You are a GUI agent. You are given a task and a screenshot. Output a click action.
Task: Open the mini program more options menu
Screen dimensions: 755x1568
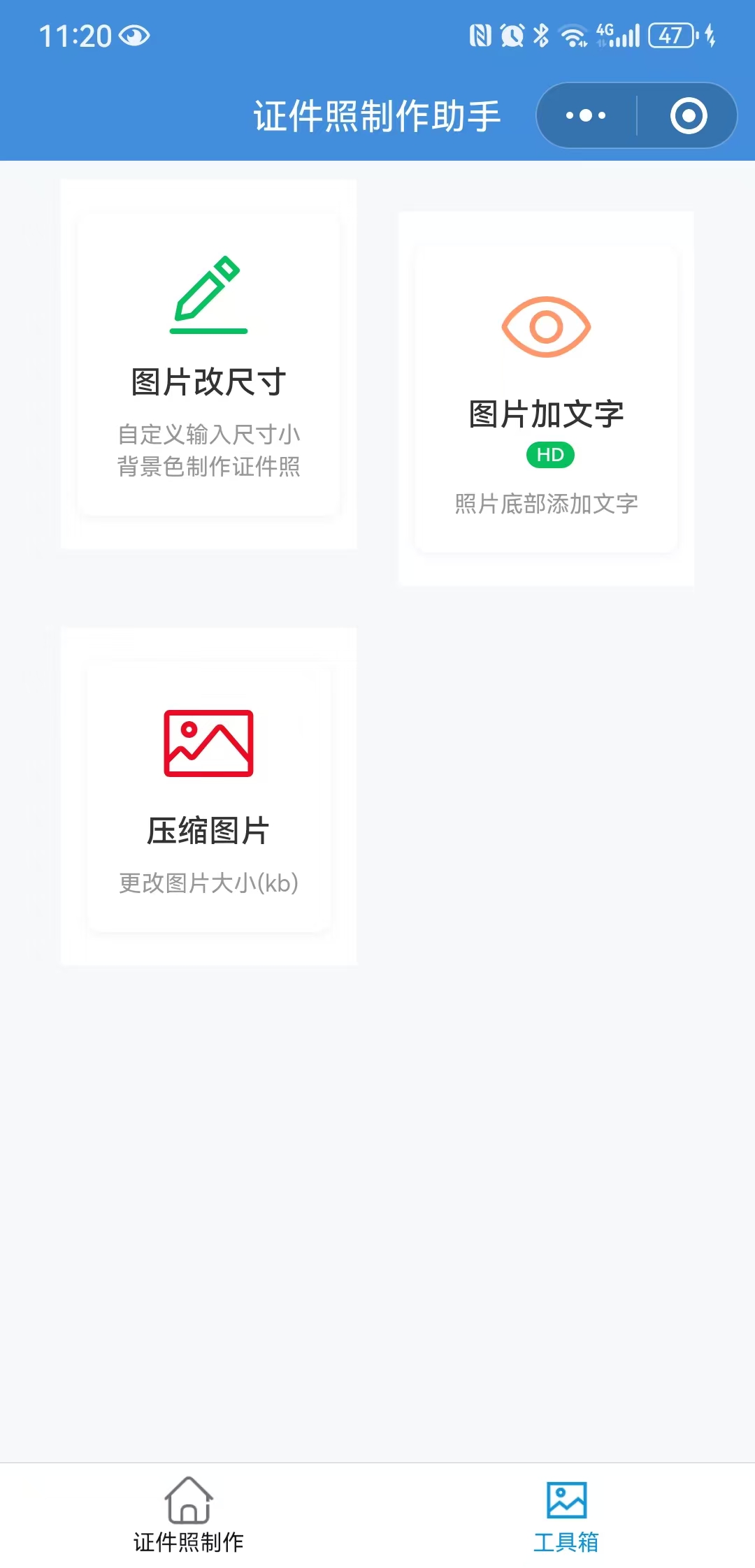[586, 115]
